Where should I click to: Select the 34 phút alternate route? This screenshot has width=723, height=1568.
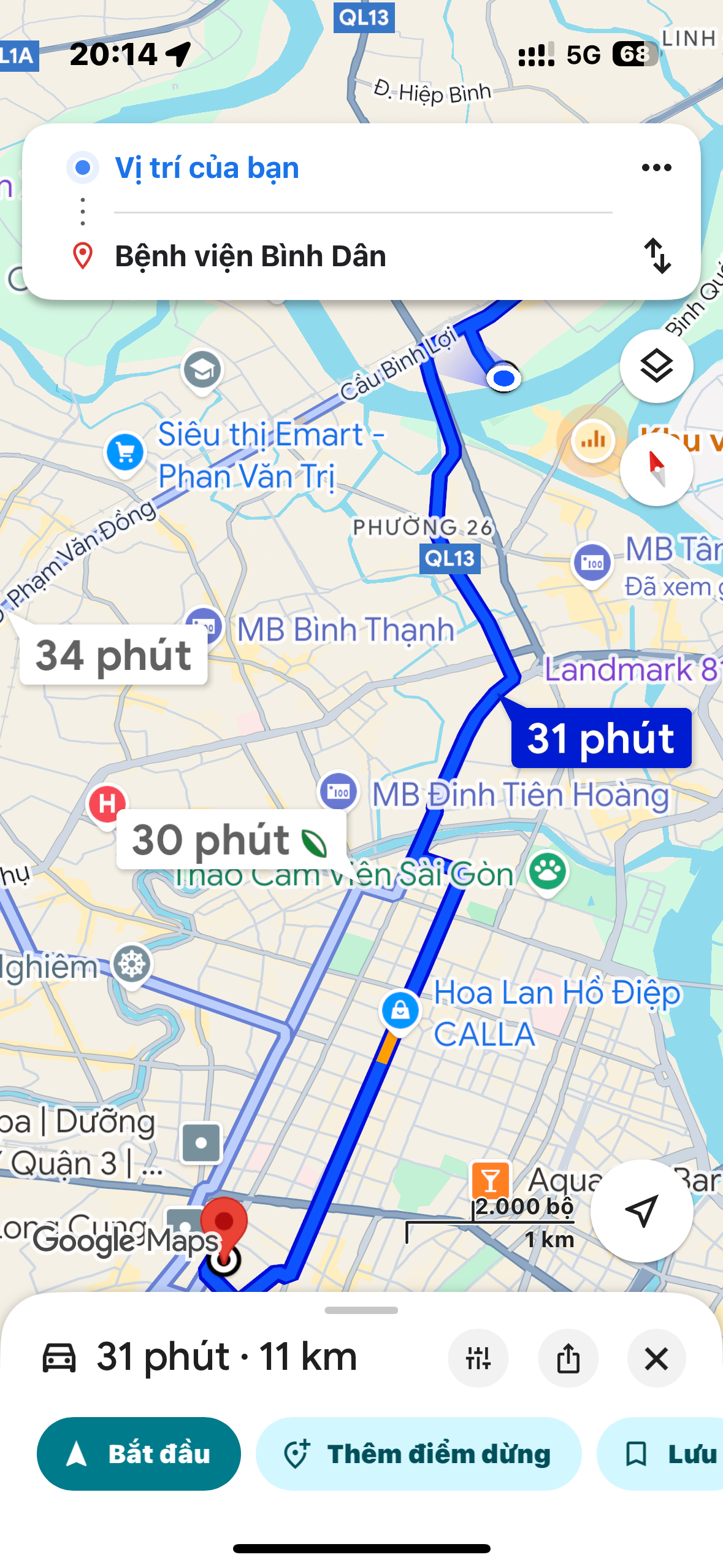coord(113,655)
